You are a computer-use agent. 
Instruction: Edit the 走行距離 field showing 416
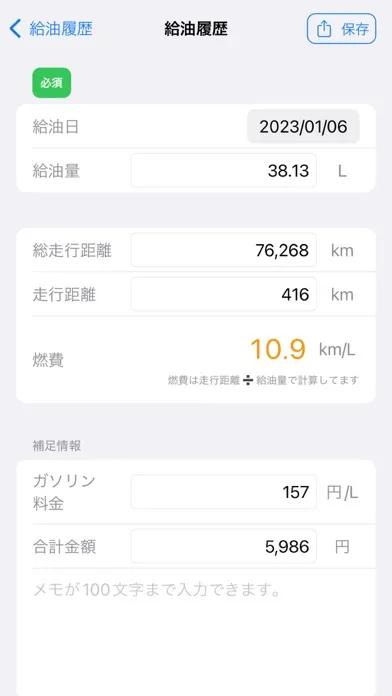pos(223,294)
